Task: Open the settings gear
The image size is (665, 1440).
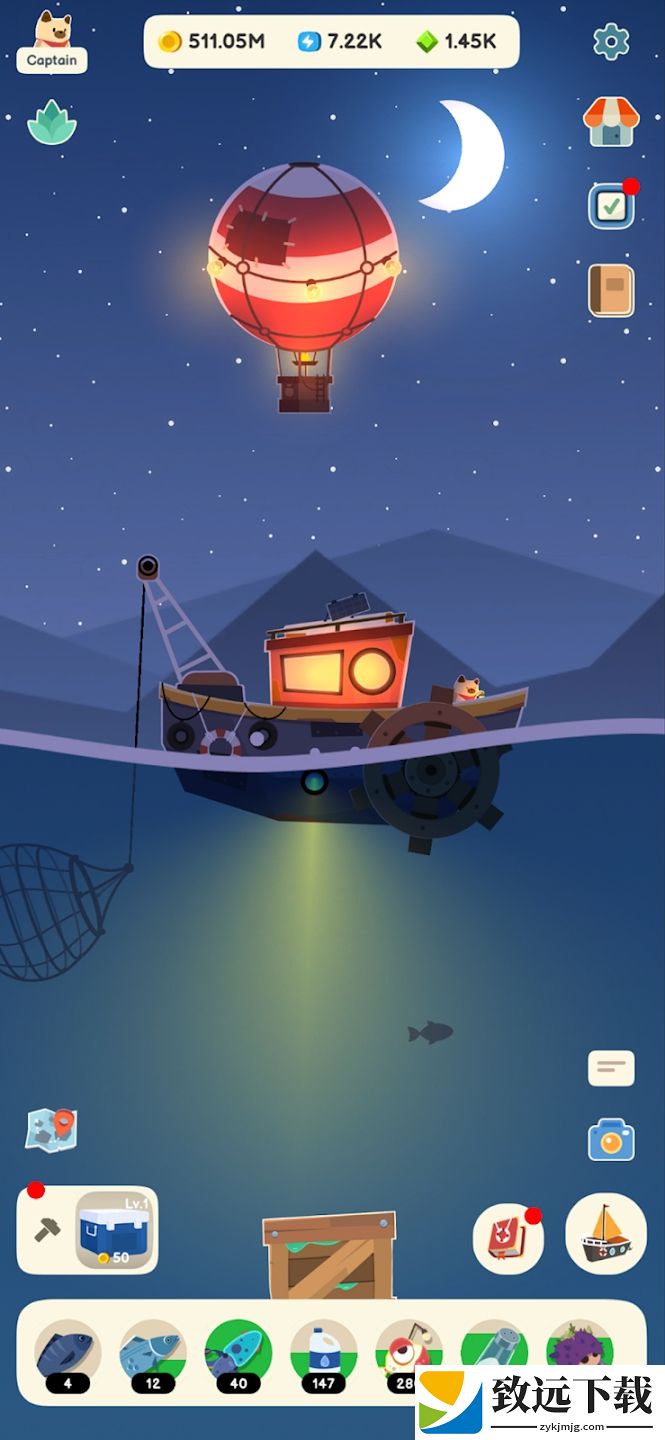Action: coord(611,41)
